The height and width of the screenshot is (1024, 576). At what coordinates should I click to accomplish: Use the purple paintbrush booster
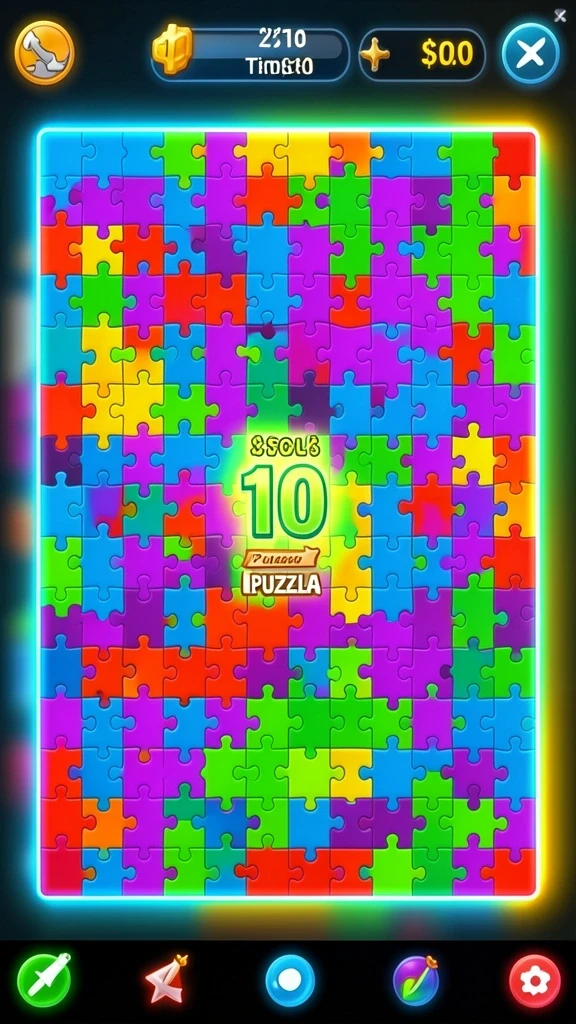click(x=416, y=980)
